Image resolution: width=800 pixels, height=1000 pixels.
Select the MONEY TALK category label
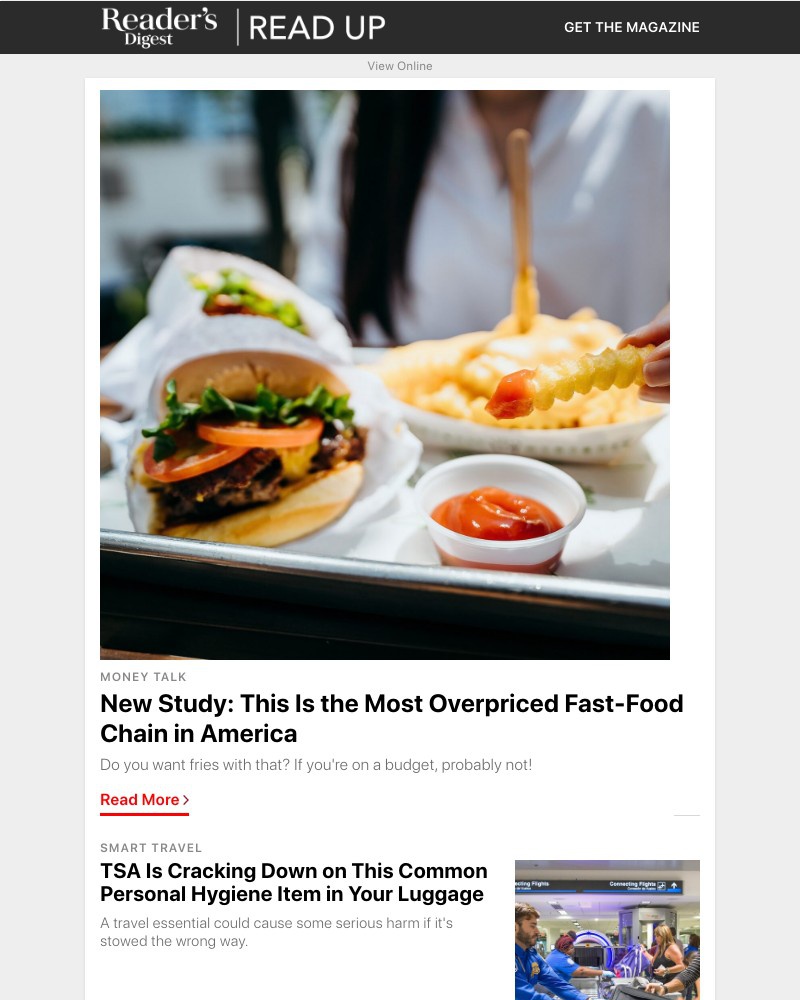[143, 677]
